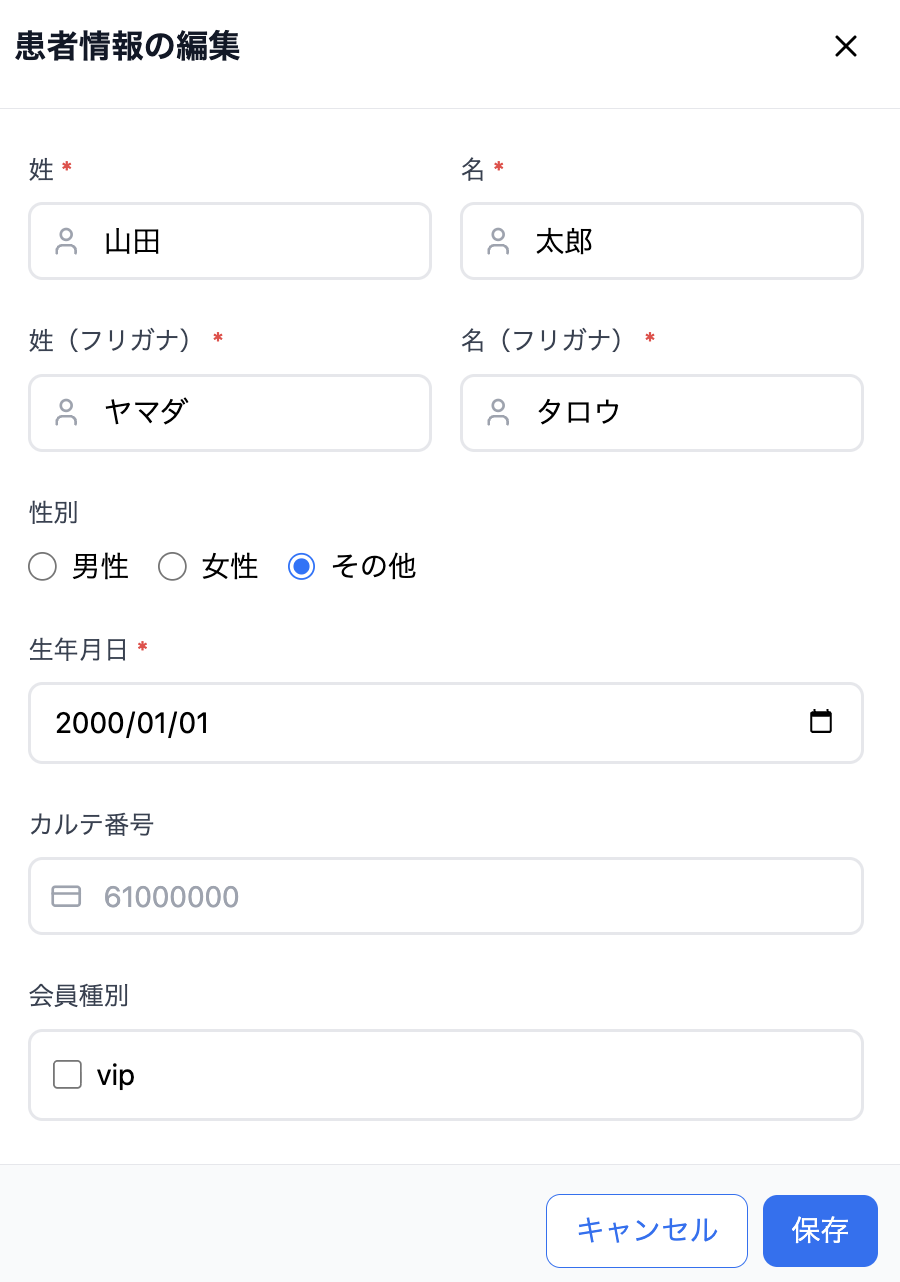Click the person icon beside タロウ
This screenshot has width=900, height=1282.
tap(499, 412)
